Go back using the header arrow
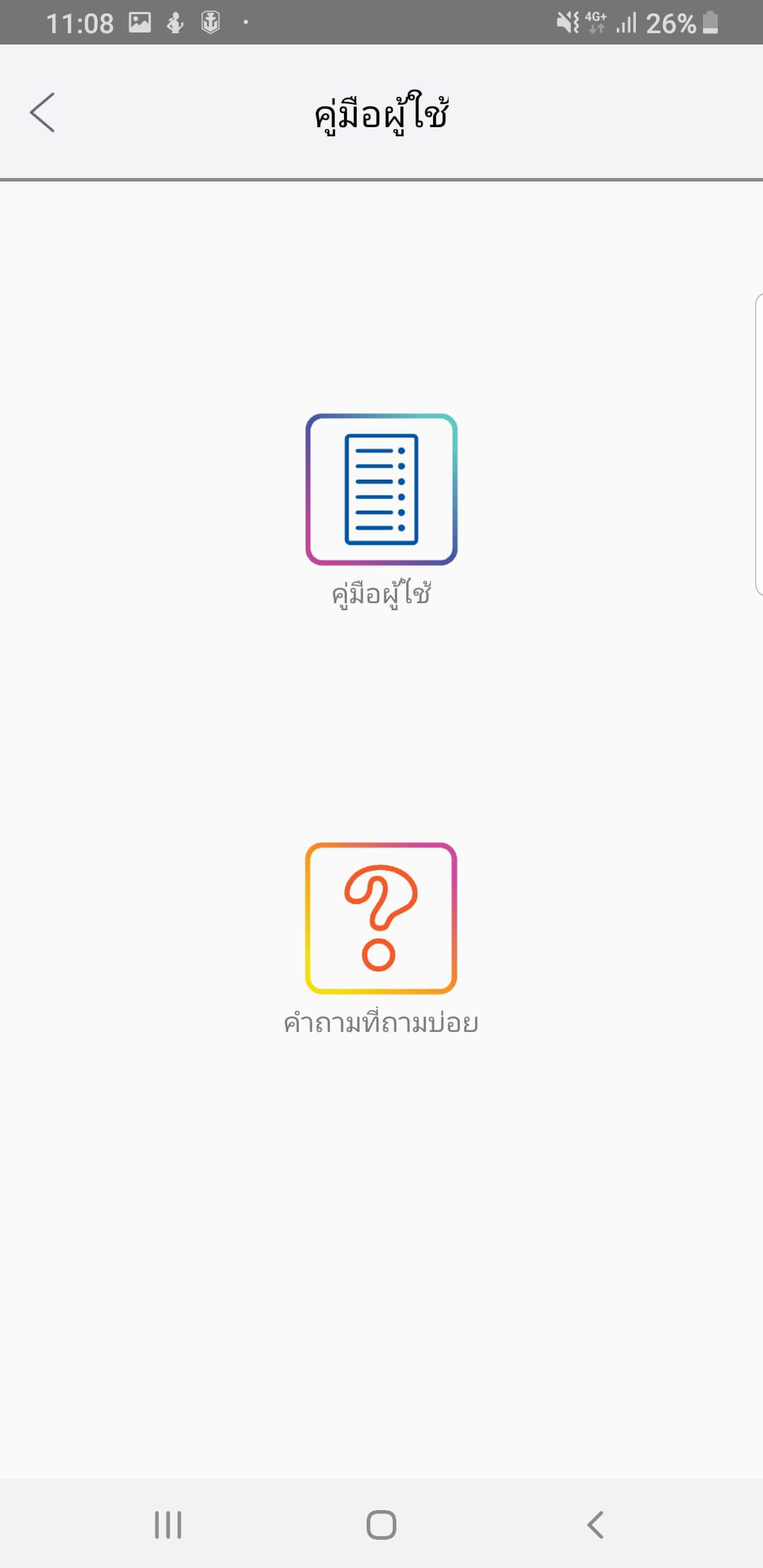This screenshot has height=1568, width=763. [42, 112]
